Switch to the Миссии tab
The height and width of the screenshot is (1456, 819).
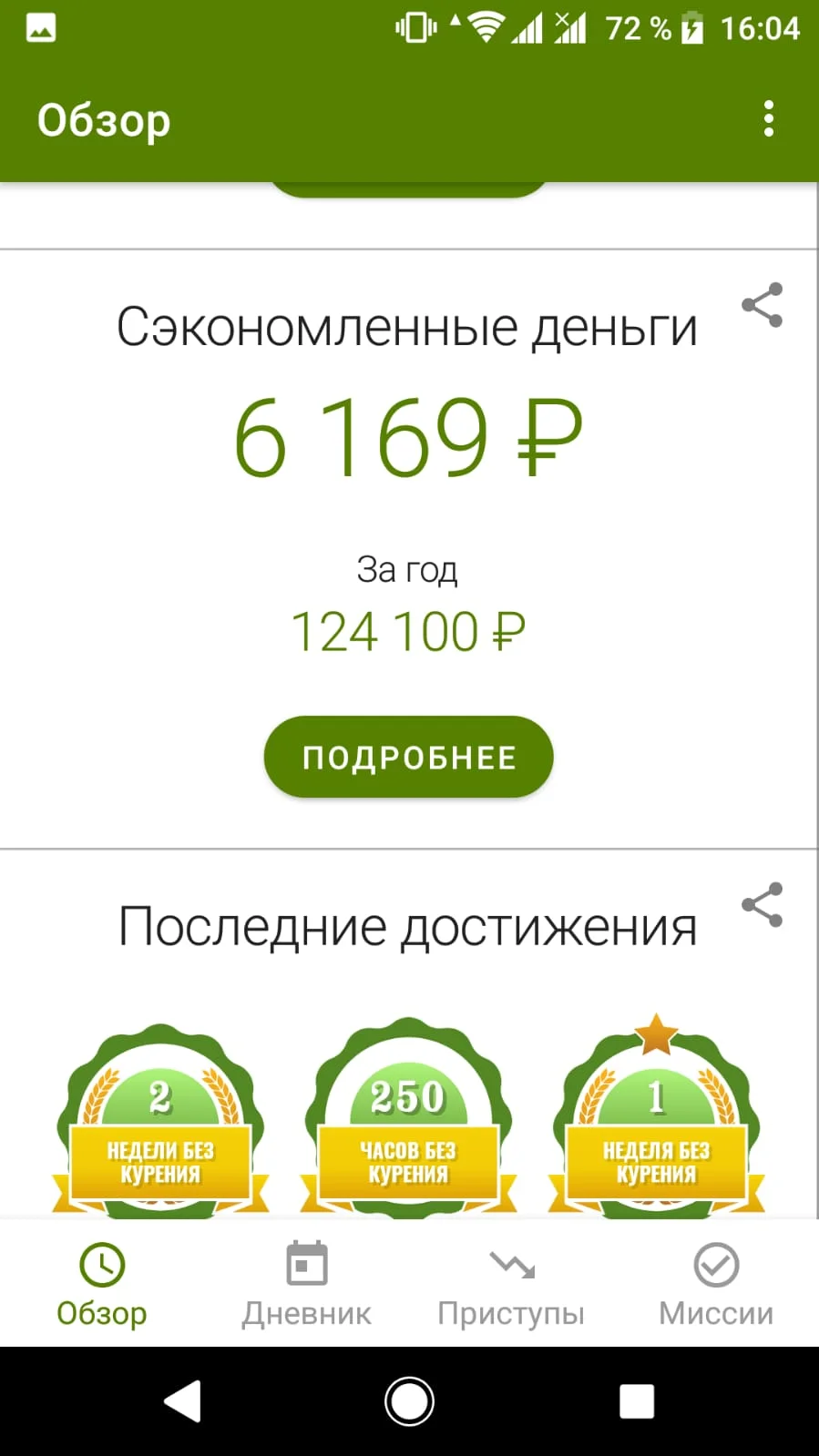click(x=716, y=1284)
